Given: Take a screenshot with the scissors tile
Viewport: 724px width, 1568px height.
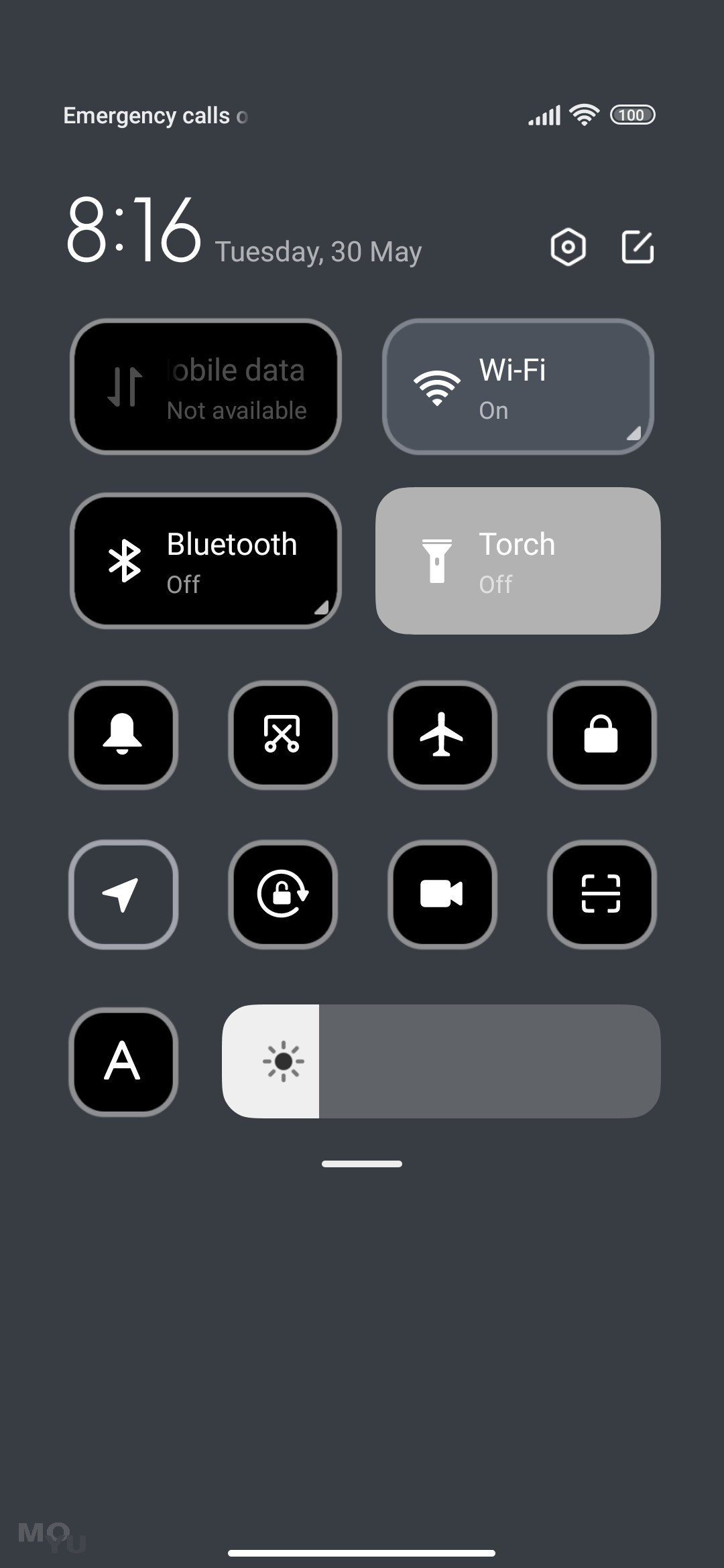Looking at the screenshot, I should click(x=283, y=735).
